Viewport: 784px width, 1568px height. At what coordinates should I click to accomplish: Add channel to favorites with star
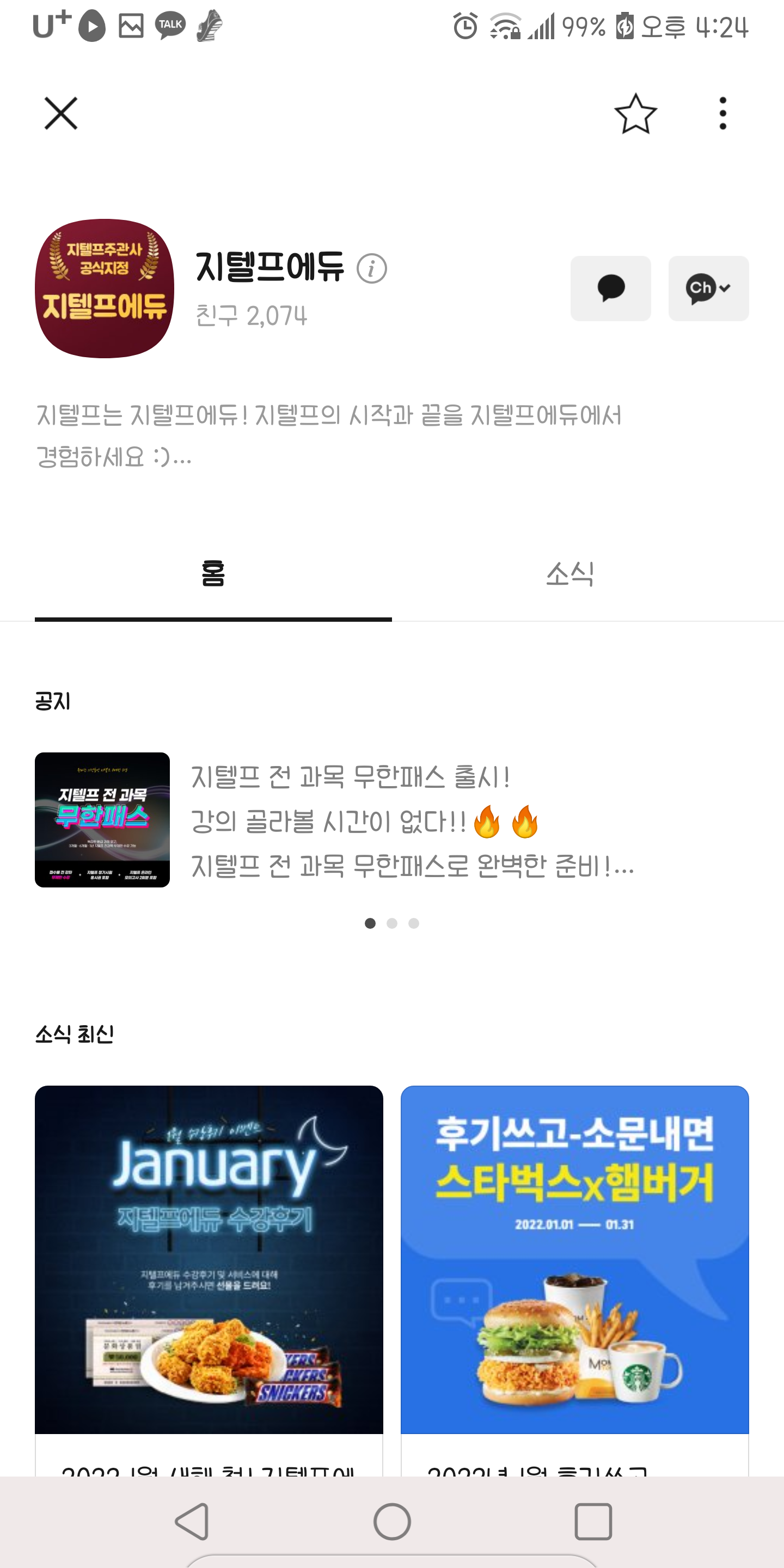[635, 113]
